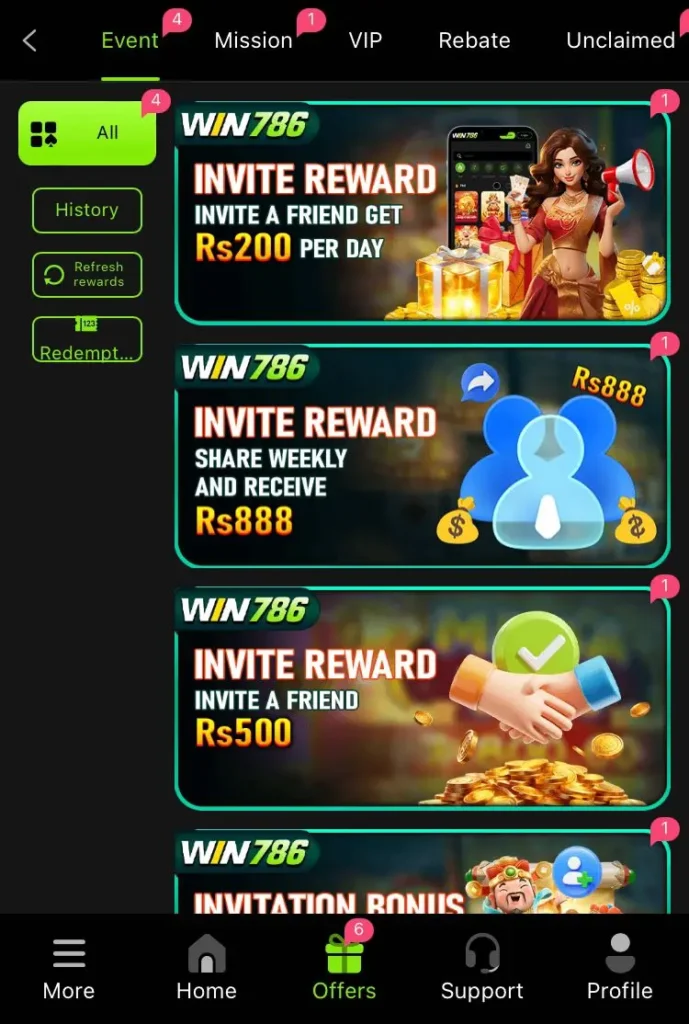Open the Rs200 per day invite banner
The width and height of the screenshot is (689, 1024).
click(421, 213)
